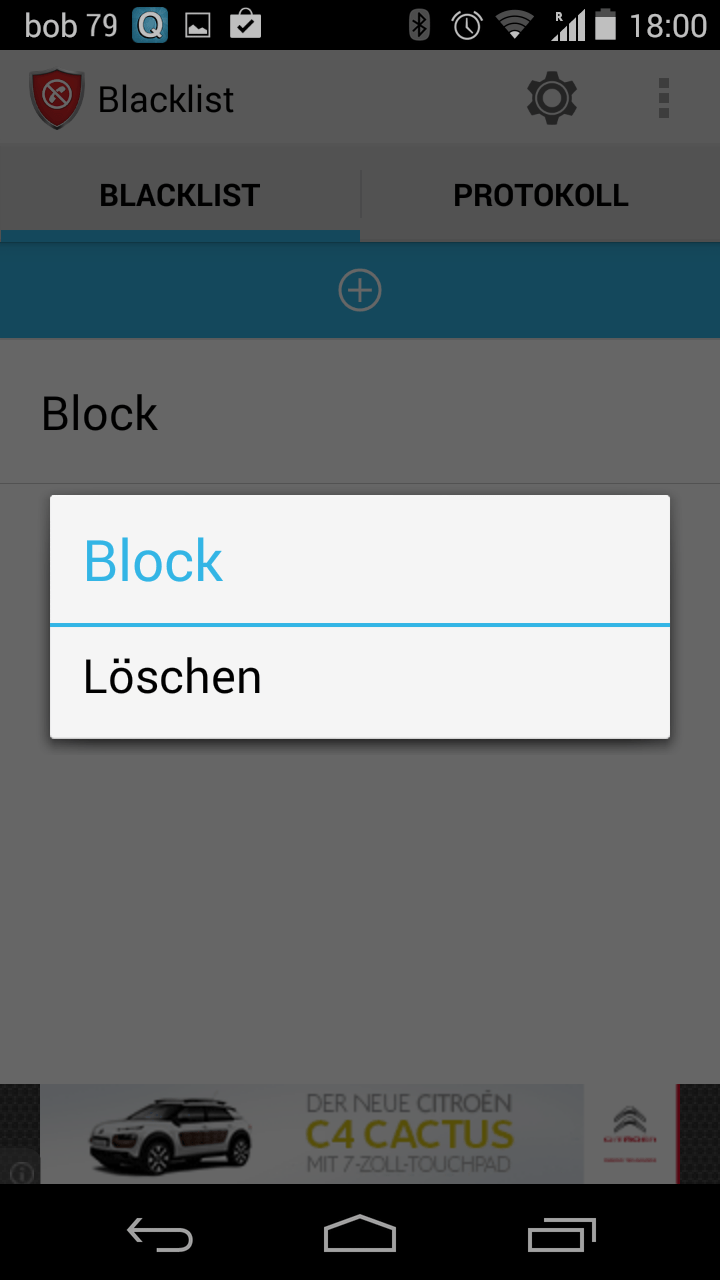This screenshot has height=1280, width=720.
Task: Switch to the Protokoll tab
Action: 540,195
